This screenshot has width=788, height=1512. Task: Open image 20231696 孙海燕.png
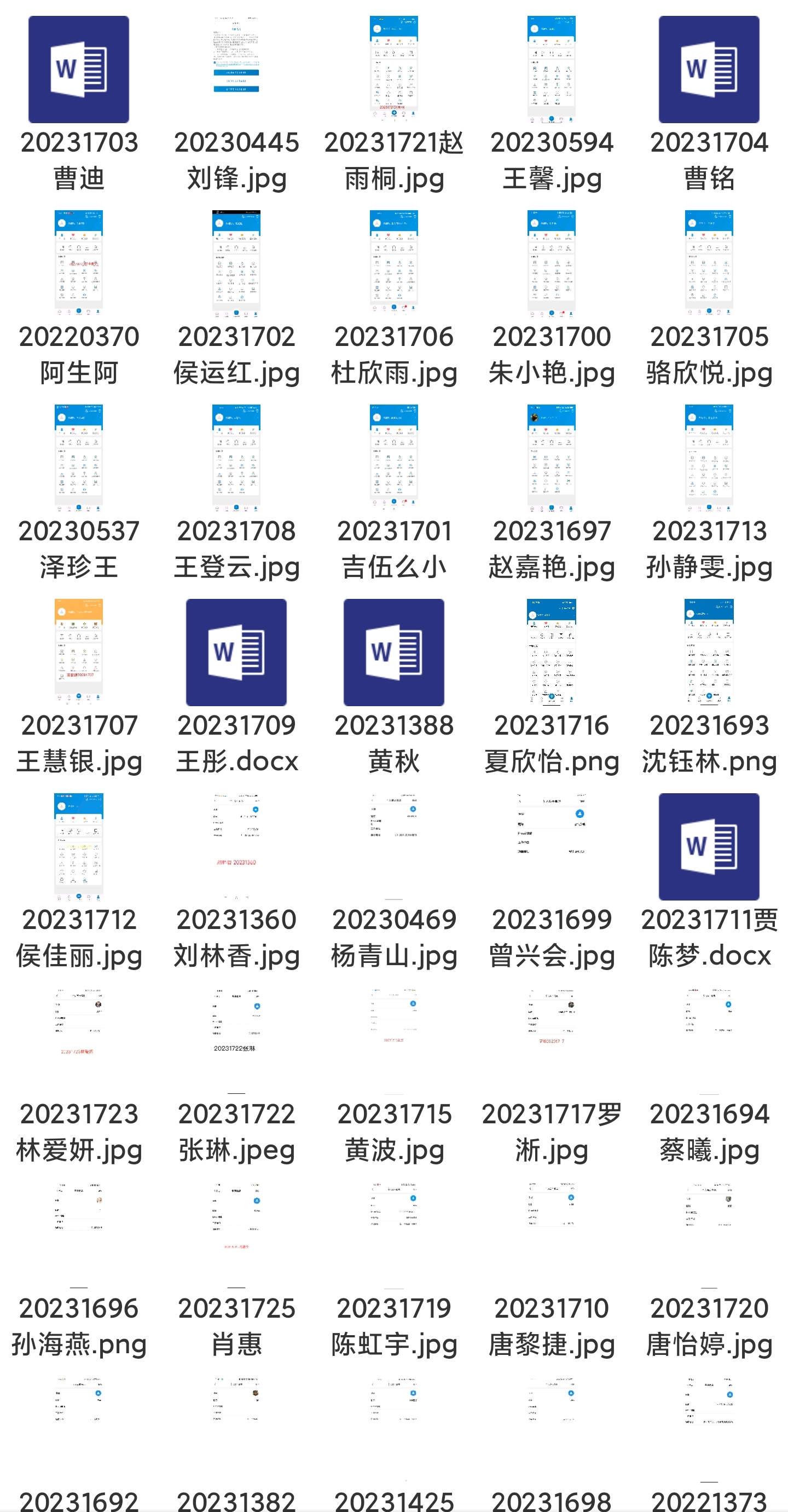(79, 1235)
